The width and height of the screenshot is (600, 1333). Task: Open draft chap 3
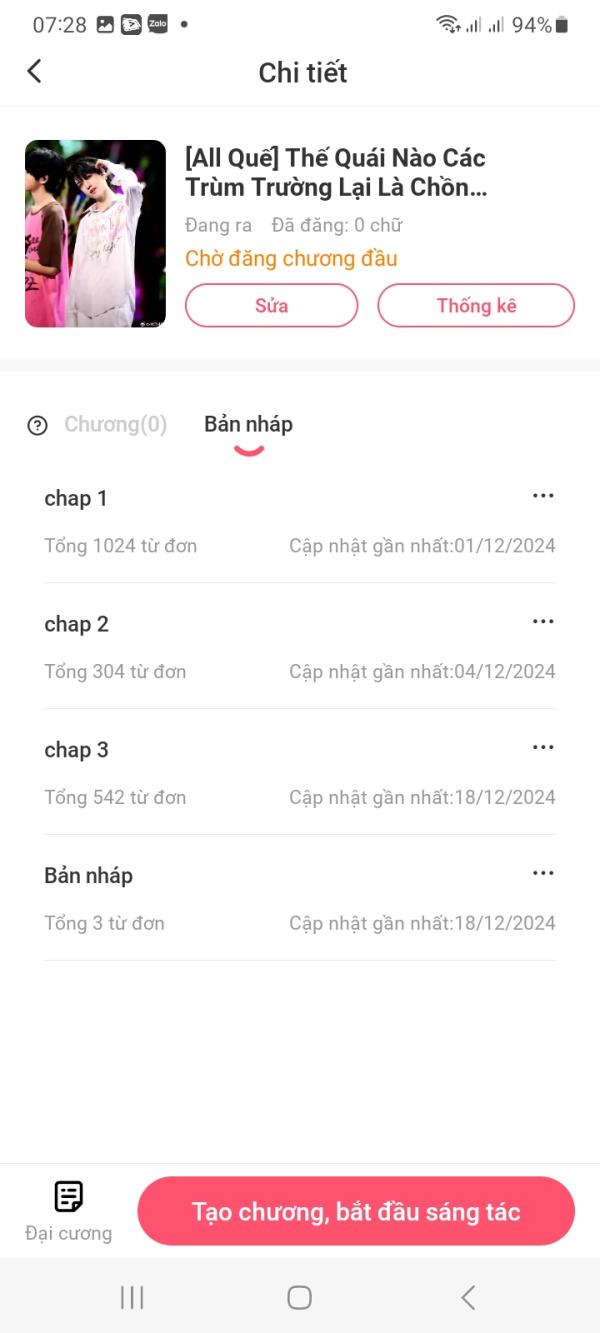[x=250, y=772]
